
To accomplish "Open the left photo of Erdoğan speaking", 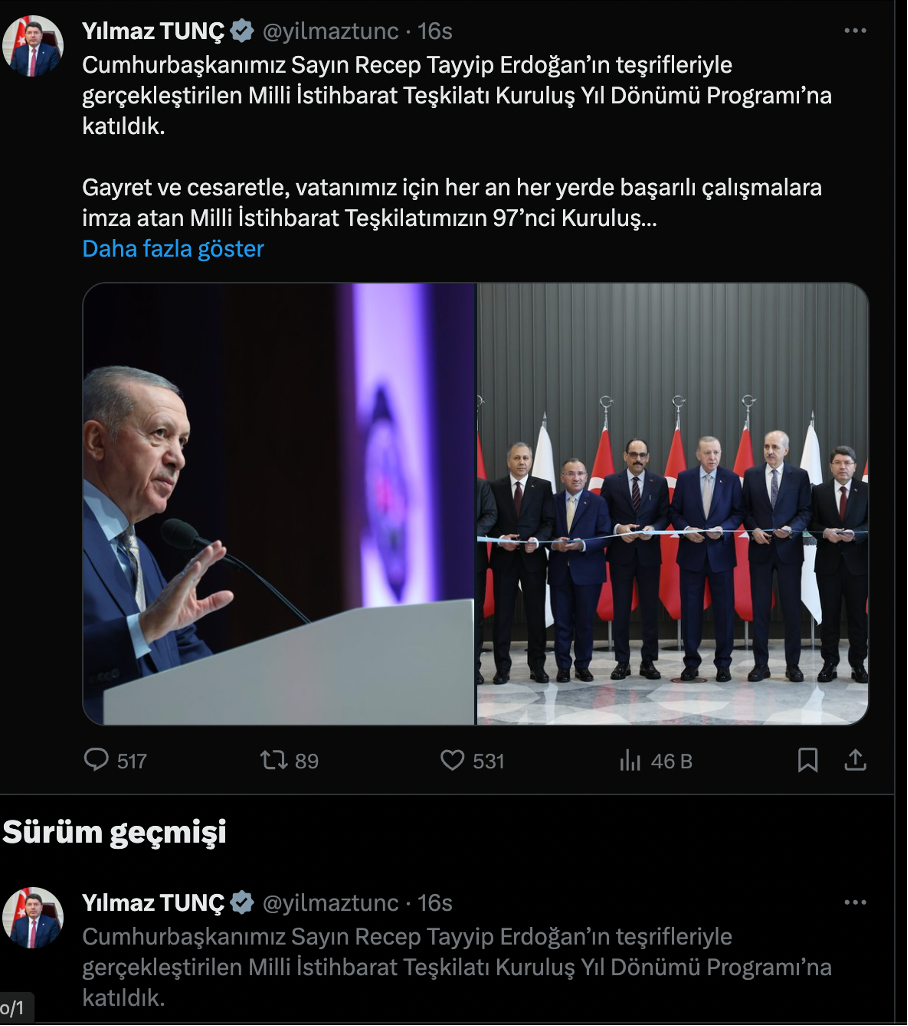I will click(278, 504).
